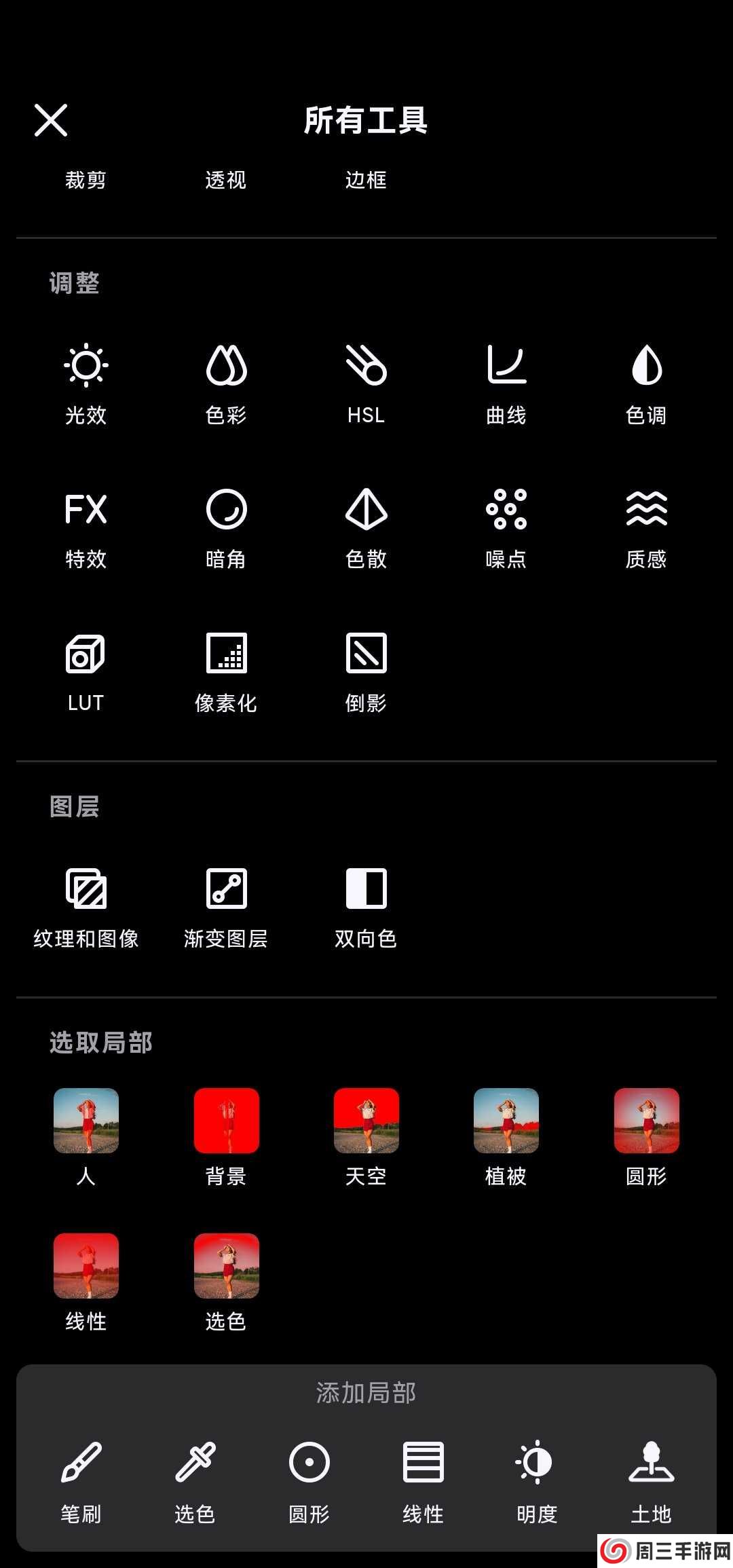
Task: Add a 渐变图层 gradient layer
Action: 226,908
